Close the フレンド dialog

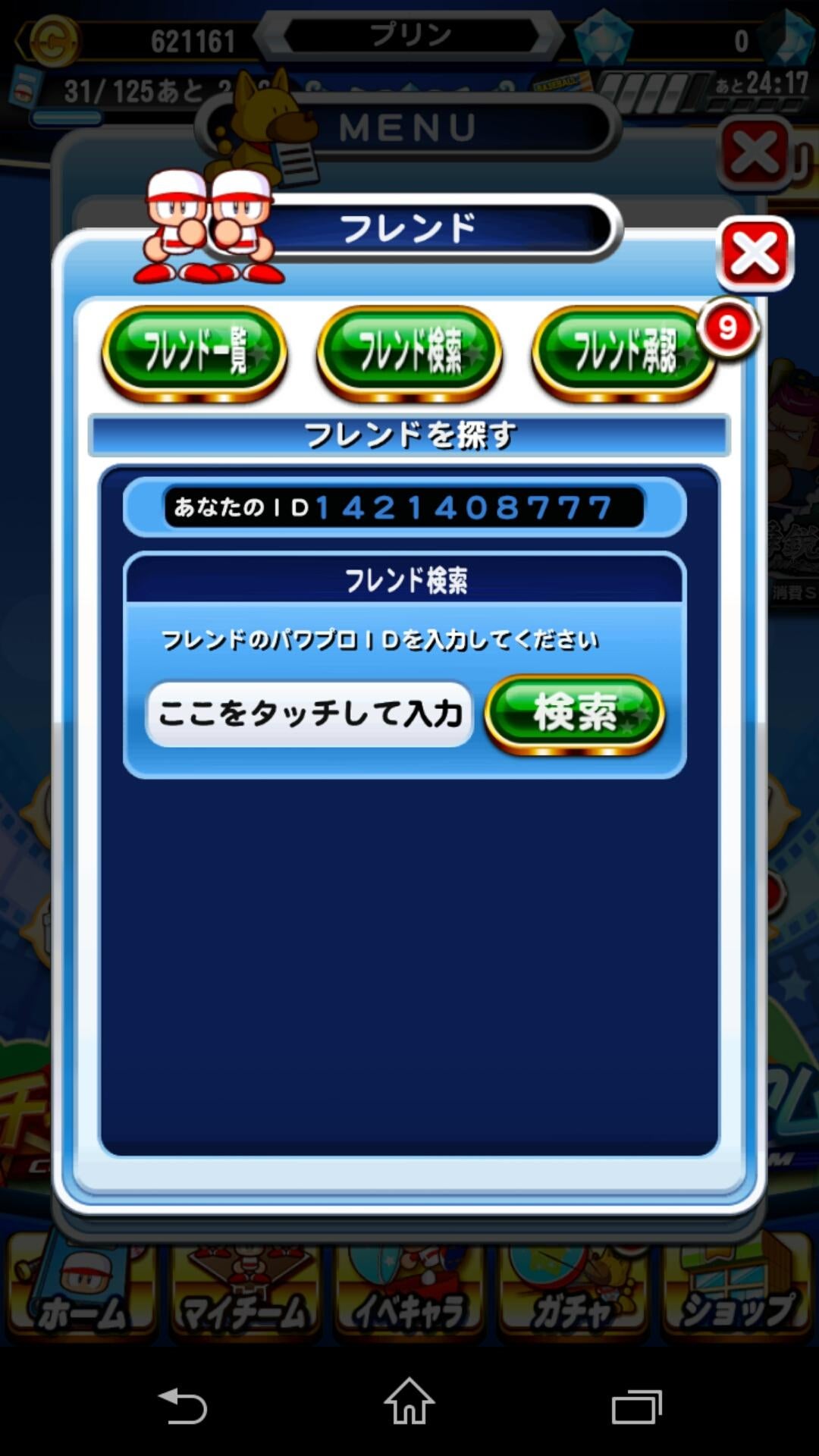pyautogui.click(x=755, y=253)
